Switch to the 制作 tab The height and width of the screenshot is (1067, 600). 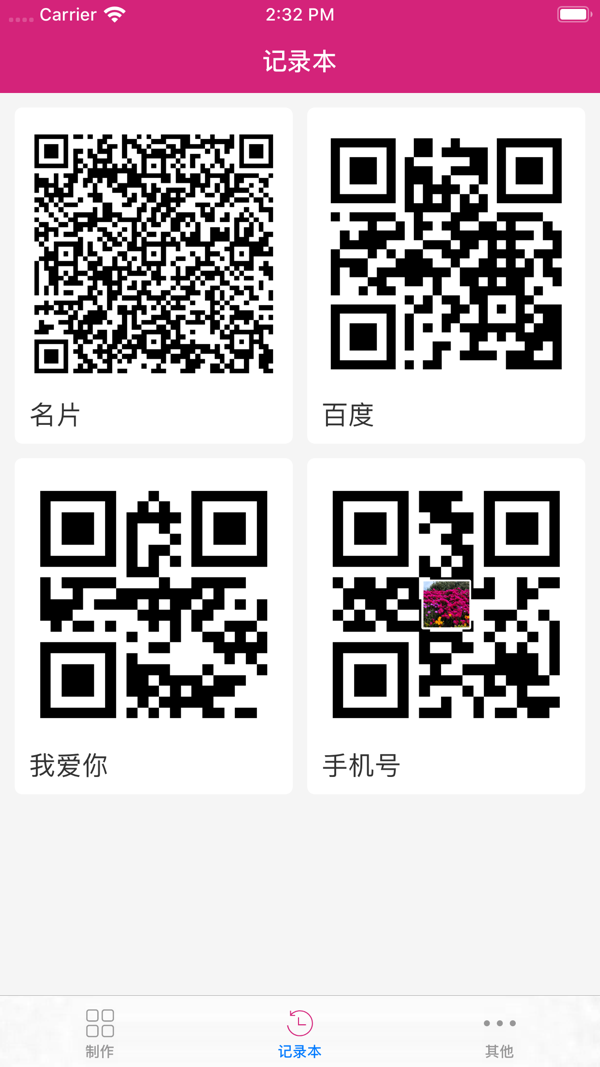click(100, 1033)
